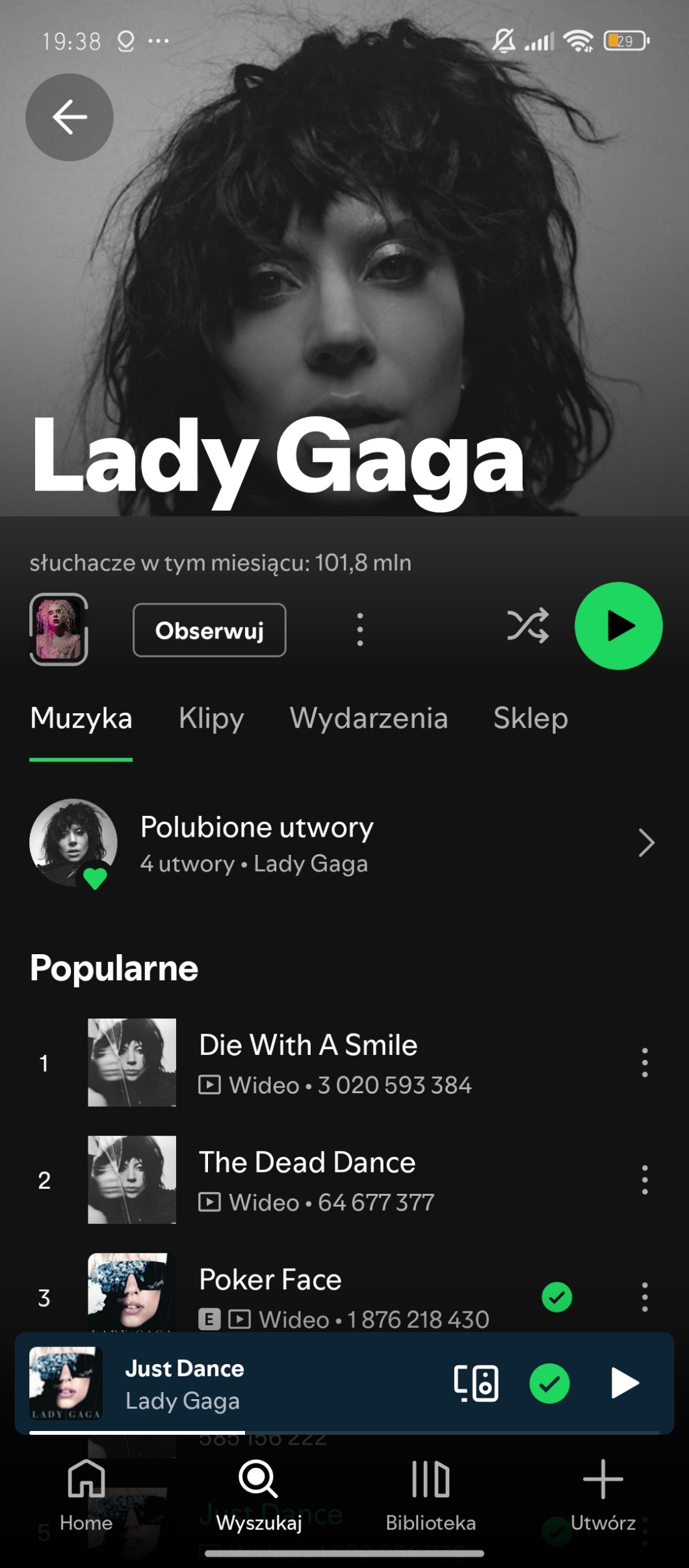Open more options for Poker Face
The image size is (689, 1568).
(x=644, y=1297)
